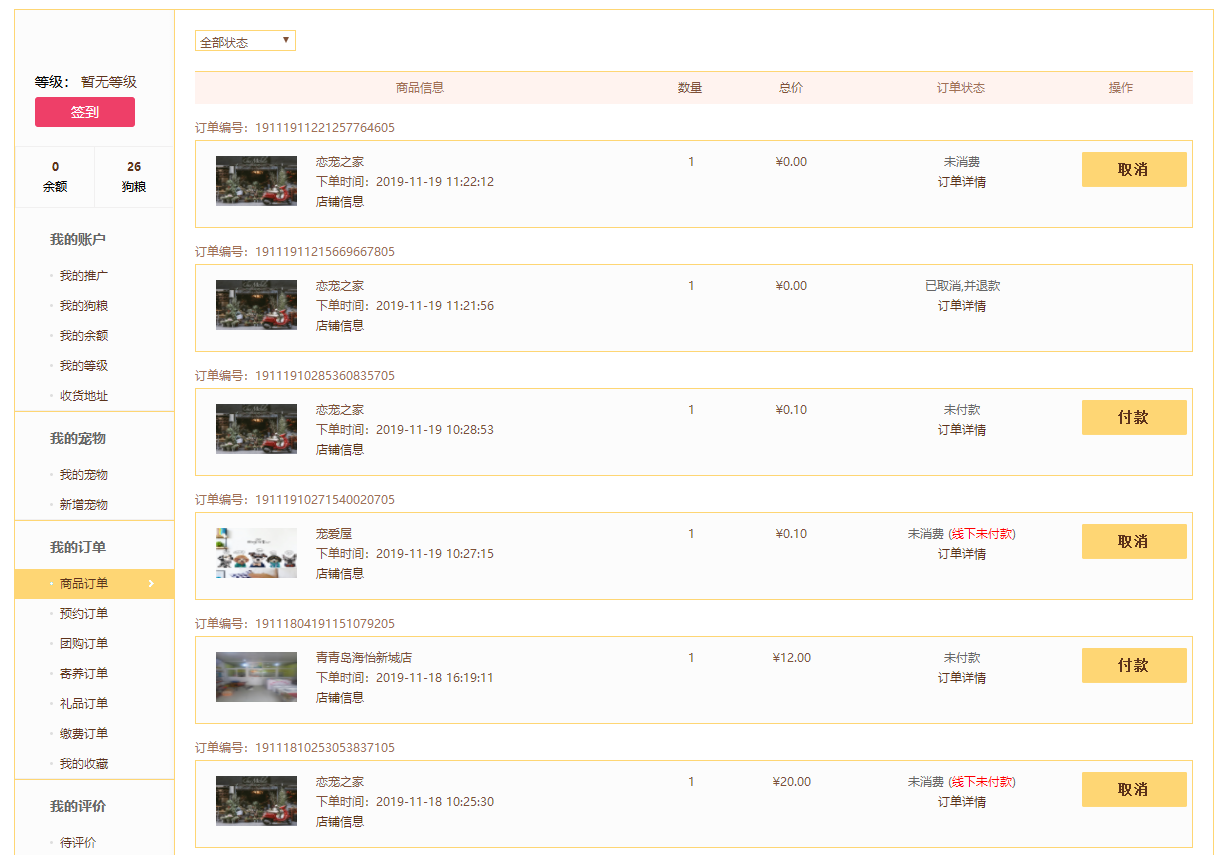Screen dimensions: 1225x855
Task: Pay for the 青青岛海怡新城店 order
Action: click(x=1133, y=665)
